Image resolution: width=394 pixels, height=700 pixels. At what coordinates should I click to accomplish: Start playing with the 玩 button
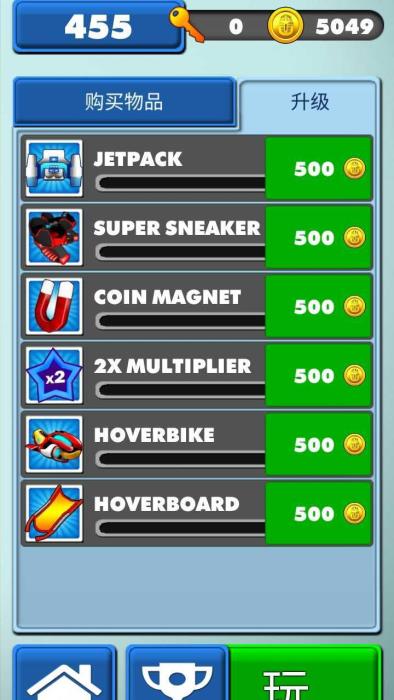pyautogui.click(x=305, y=673)
